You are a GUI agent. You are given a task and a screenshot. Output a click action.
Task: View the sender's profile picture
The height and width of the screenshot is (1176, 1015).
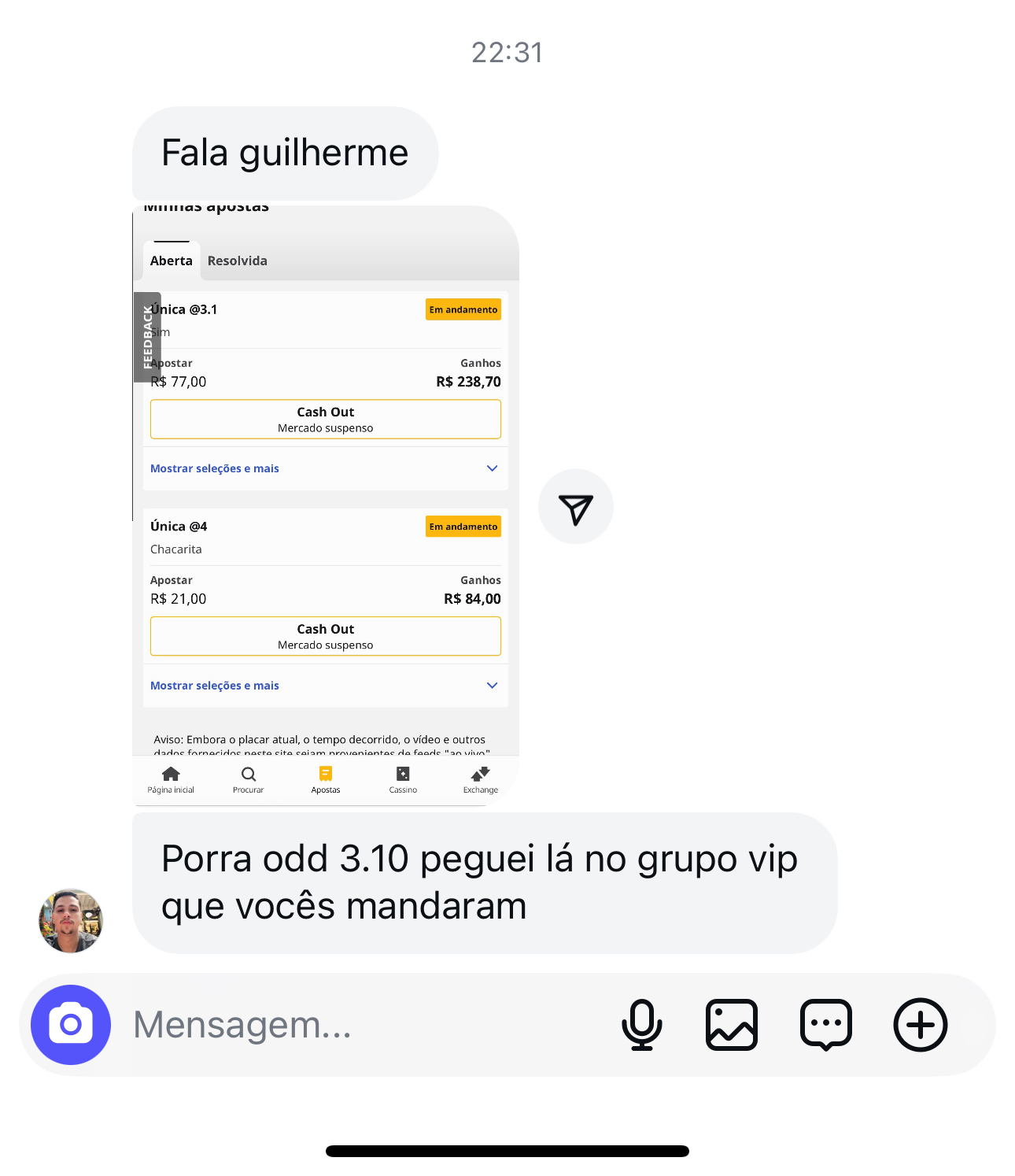71,921
